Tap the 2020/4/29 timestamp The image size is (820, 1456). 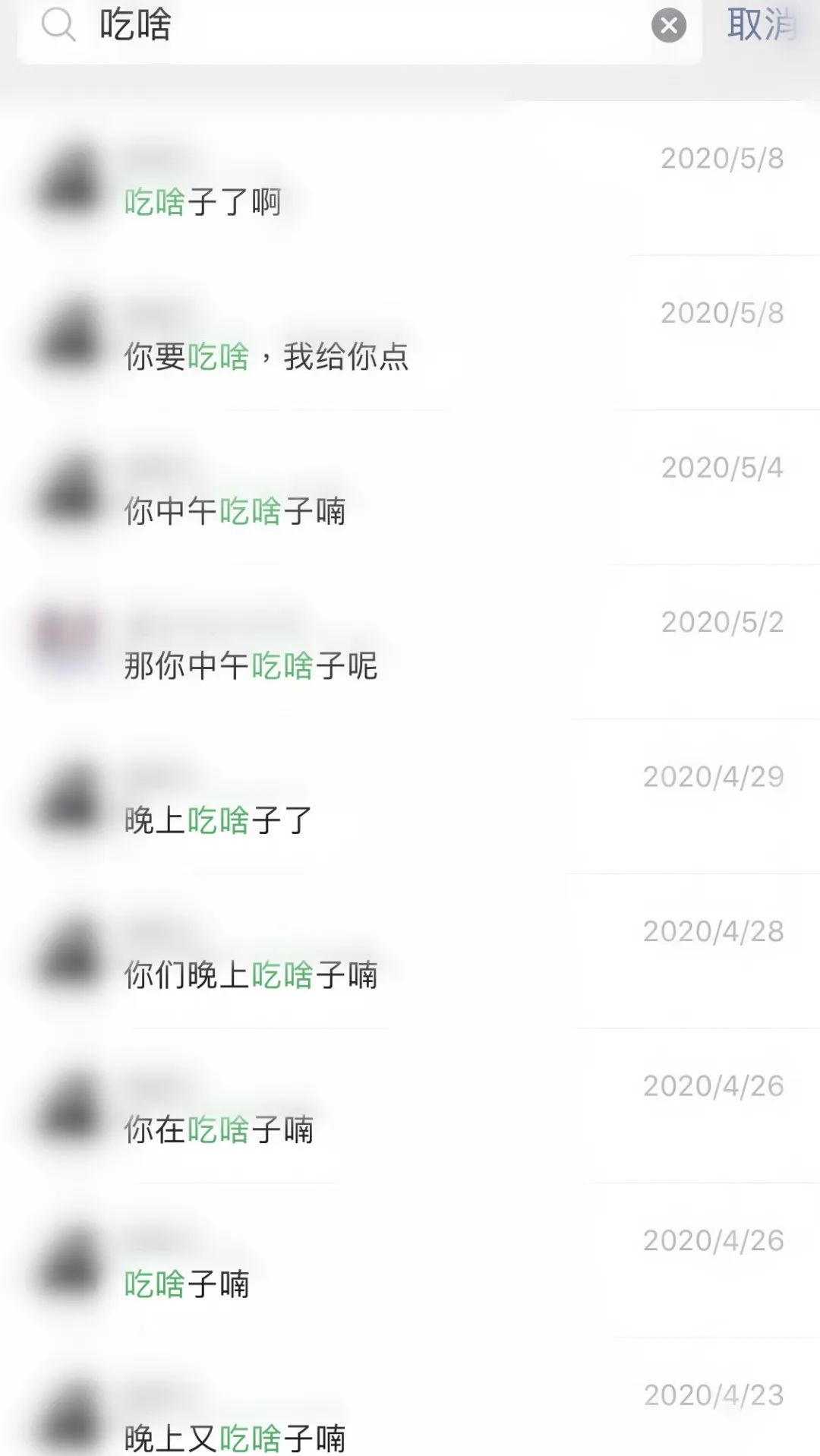click(714, 776)
